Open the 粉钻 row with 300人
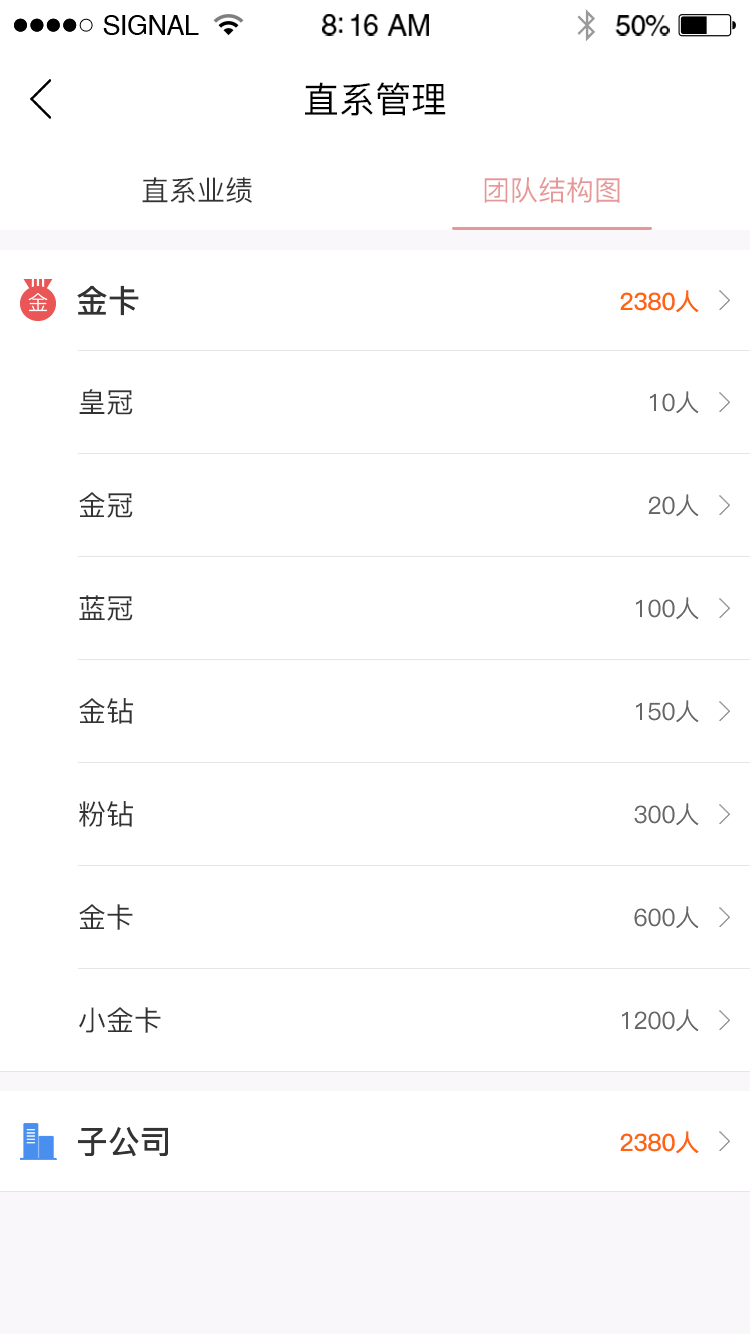This screenshot has height=1334, width=750. point(414,815)
